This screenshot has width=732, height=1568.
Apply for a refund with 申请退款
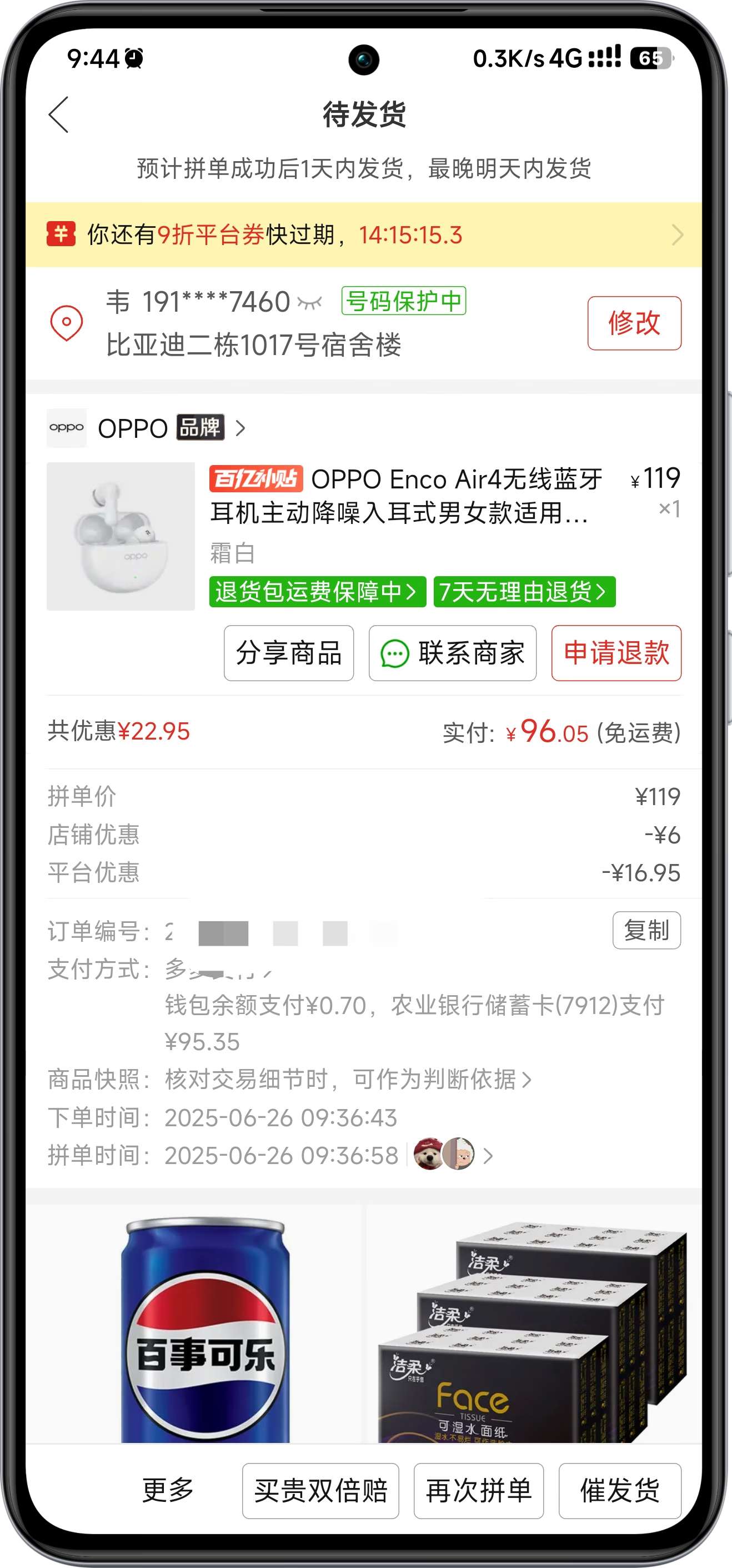616,653
